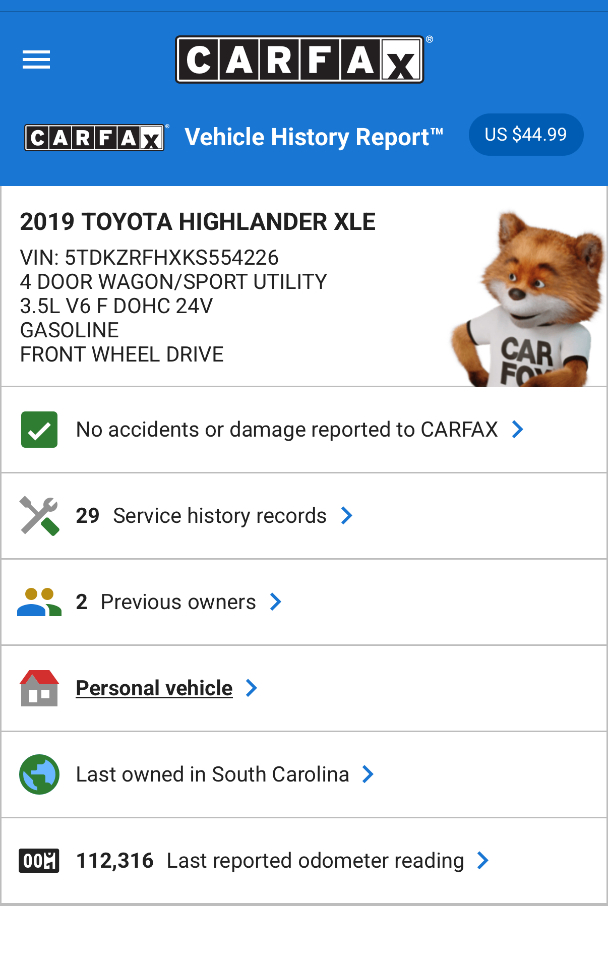Tap the US $44.99 price button
Viewport: 608px width, 960px height.
click(525, 135)
